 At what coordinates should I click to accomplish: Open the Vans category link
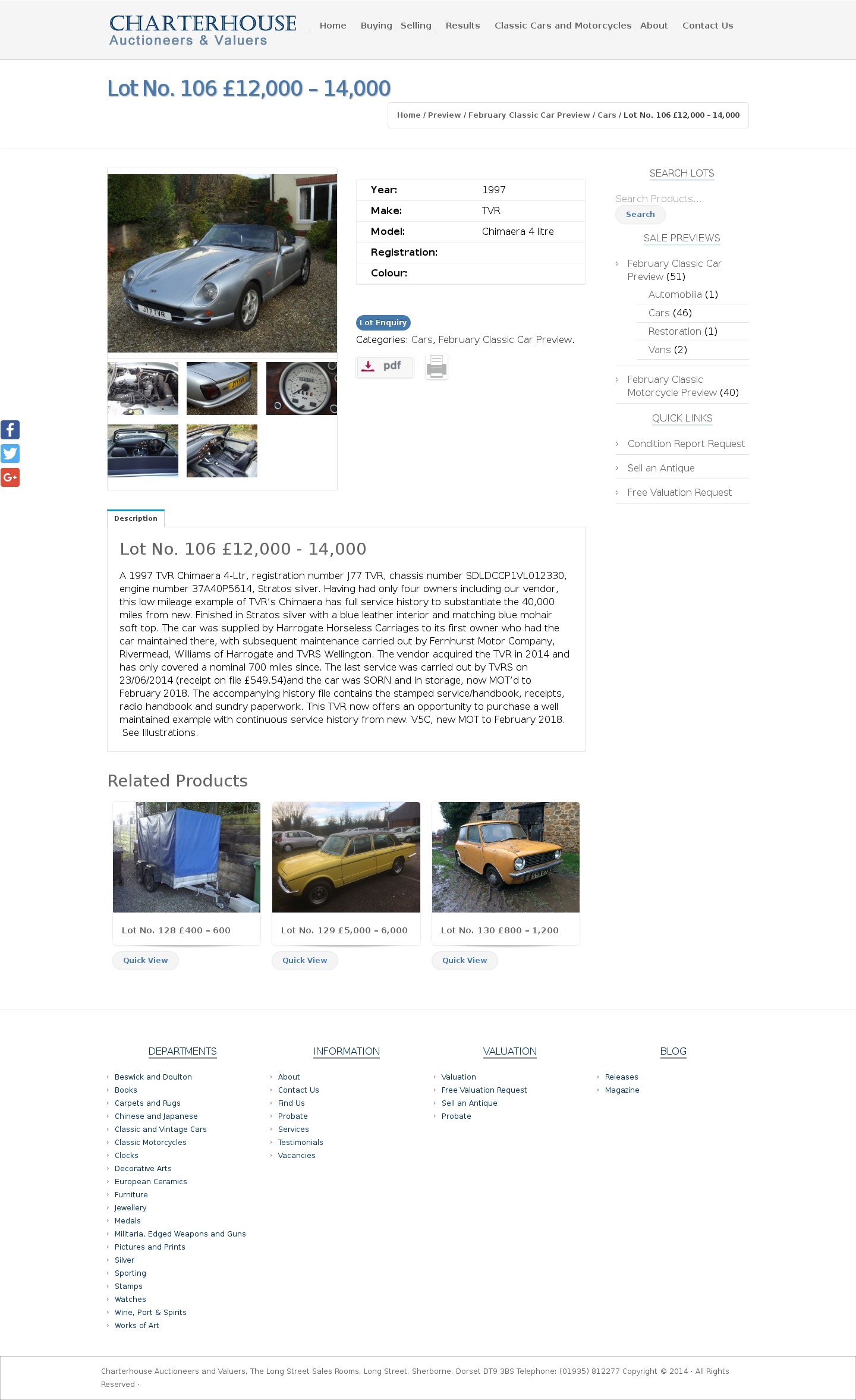pyautogui.click(x=659, y=350)
